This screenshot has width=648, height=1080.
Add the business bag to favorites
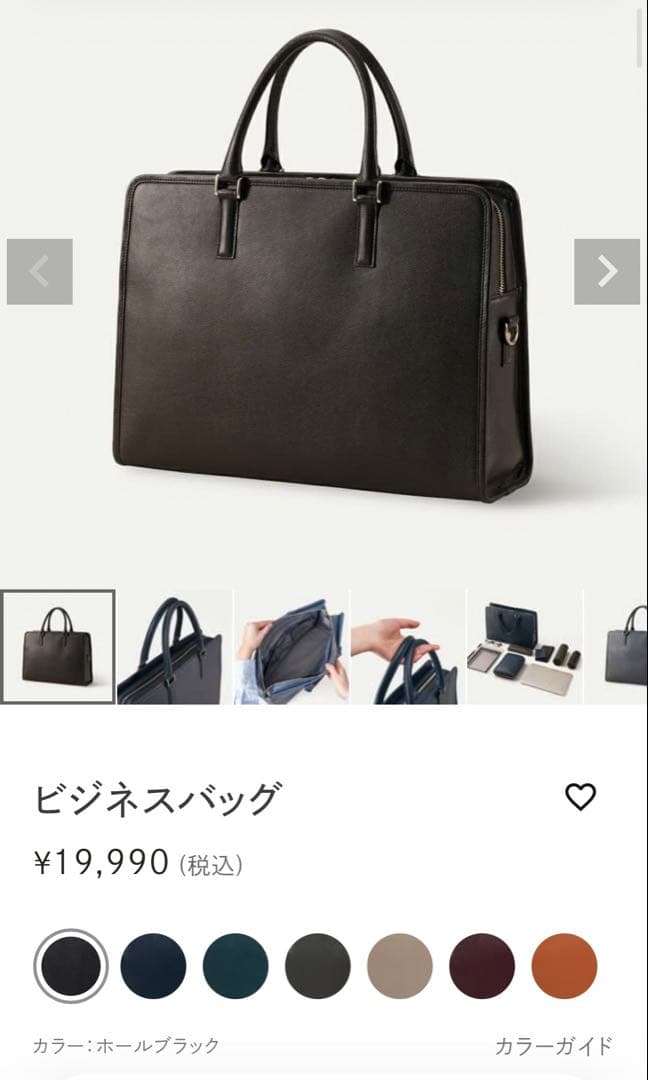(580, 797)
